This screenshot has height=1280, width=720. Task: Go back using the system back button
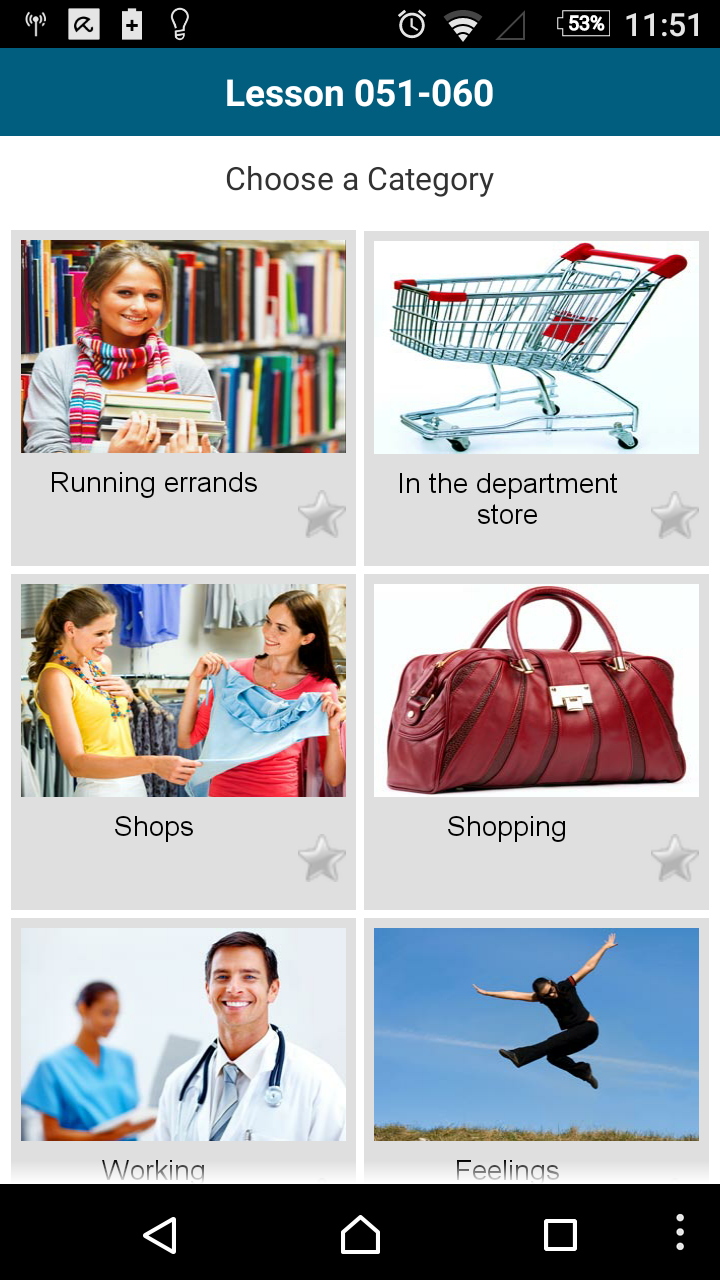(160, 1235)
